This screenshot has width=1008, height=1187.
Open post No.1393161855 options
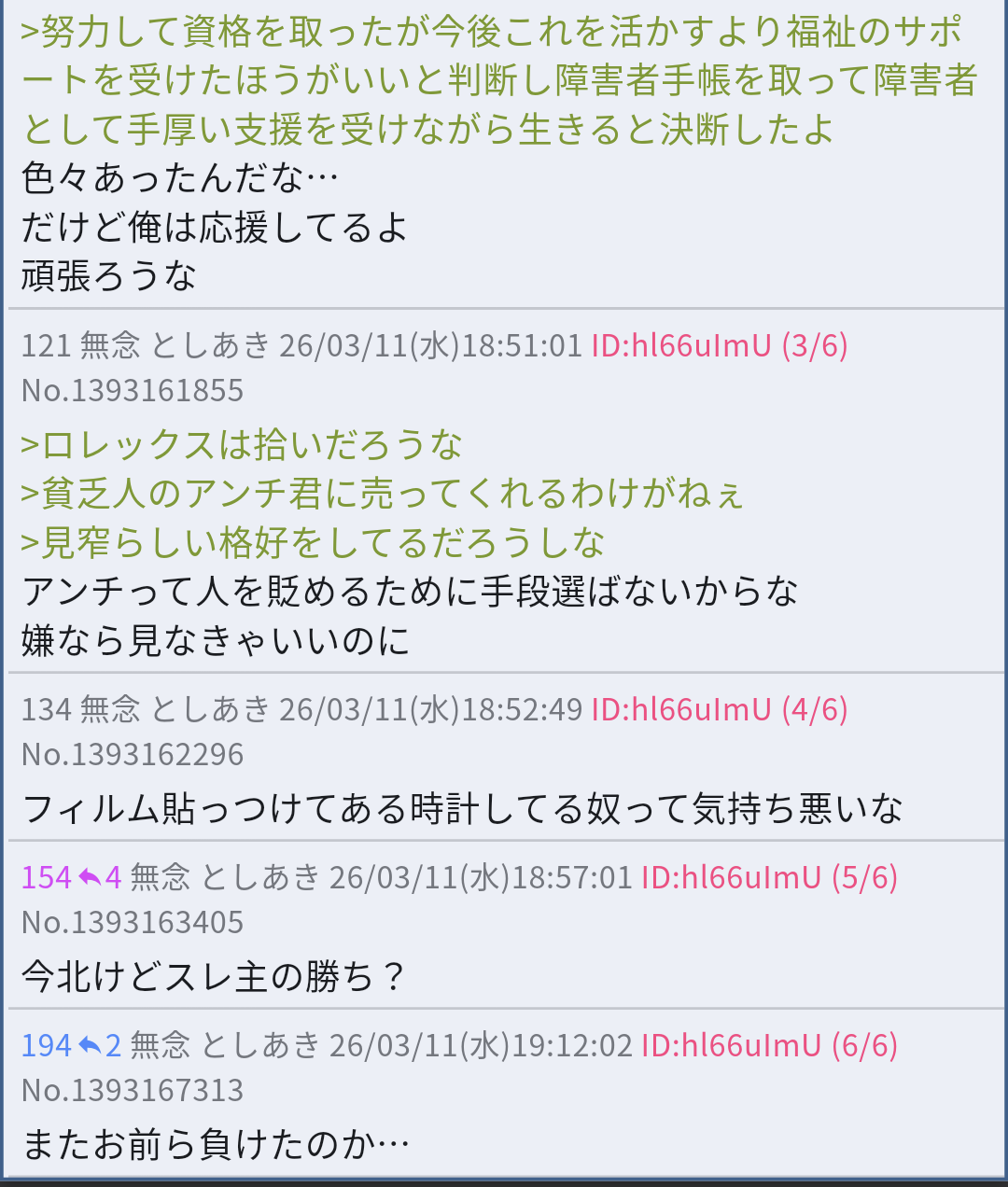133,390
